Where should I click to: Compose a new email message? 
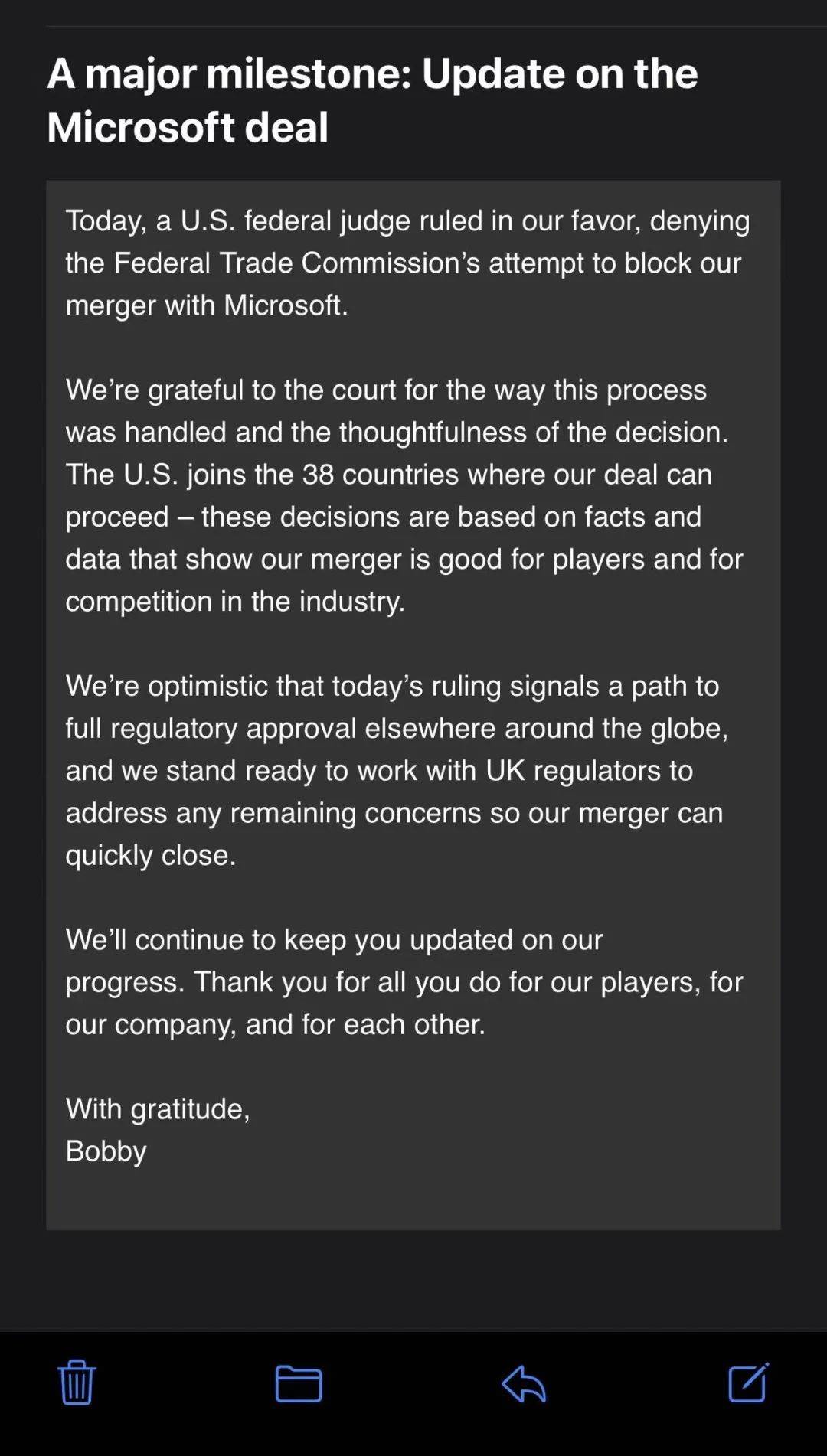point(748,1383)
